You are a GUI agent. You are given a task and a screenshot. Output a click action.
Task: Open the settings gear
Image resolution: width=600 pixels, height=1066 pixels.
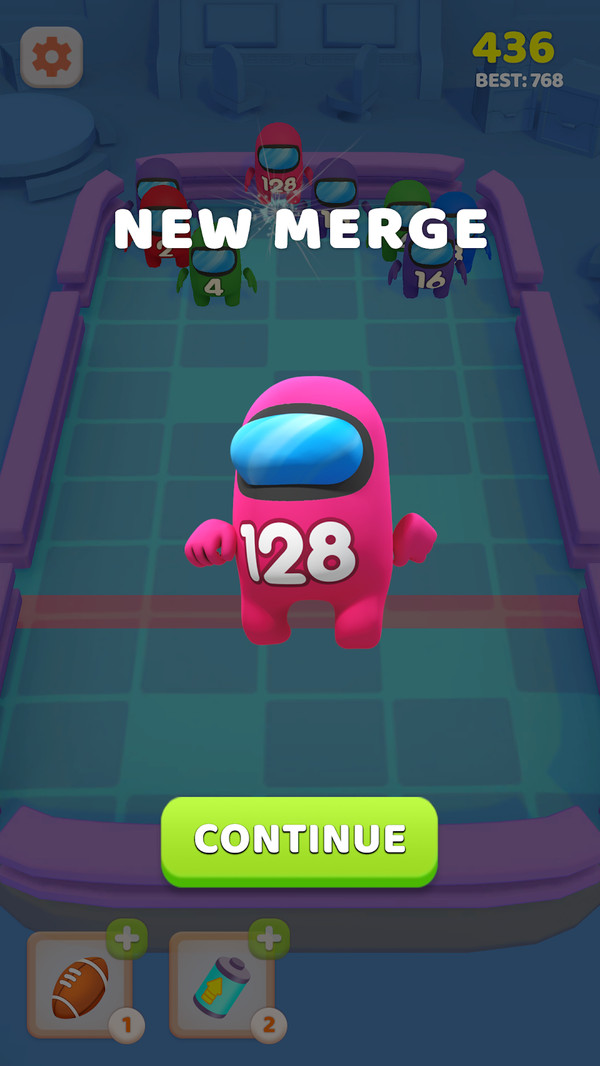tap(51, 58)
